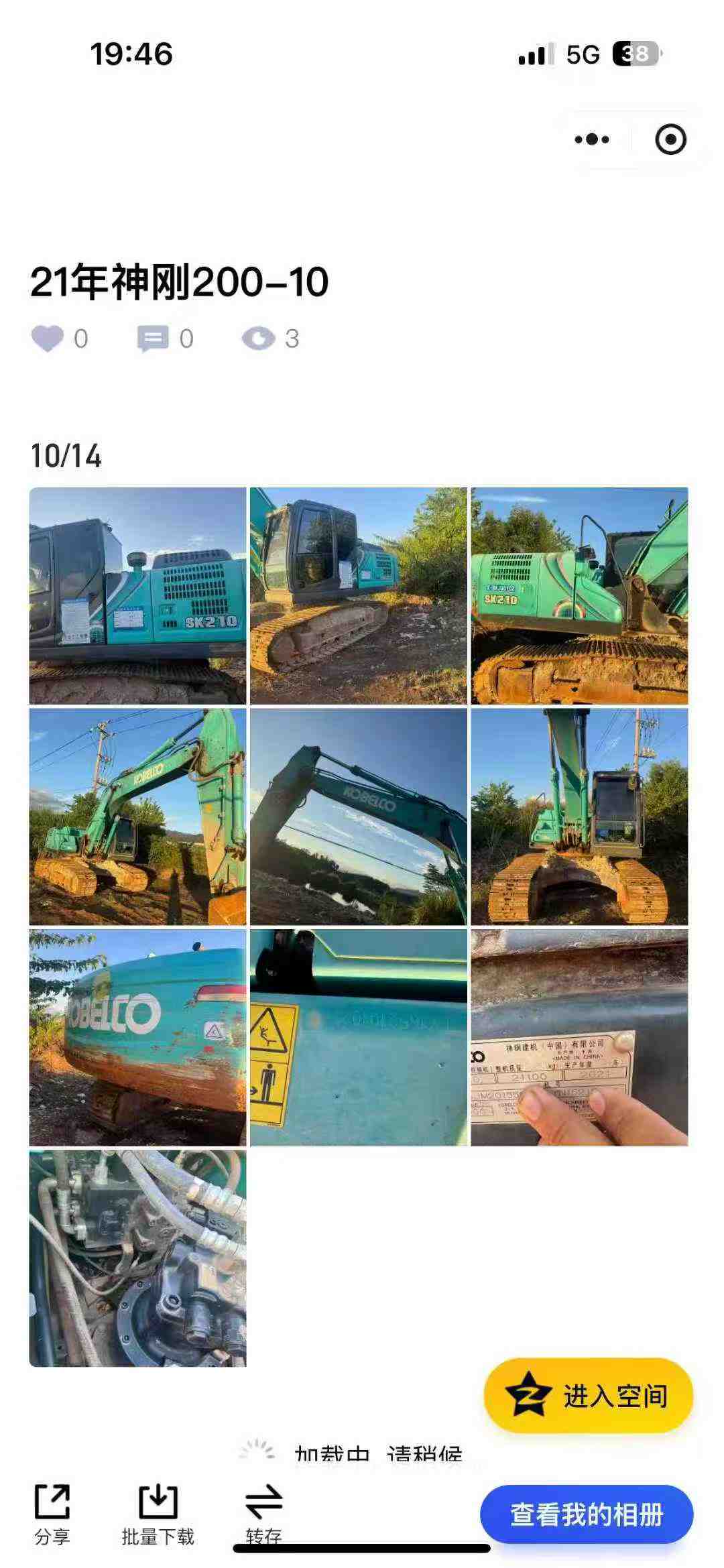The height and width of the screenshot is (1568, 724).
Task: Select 批量下载 to batch download photos
Action: 158,1514
